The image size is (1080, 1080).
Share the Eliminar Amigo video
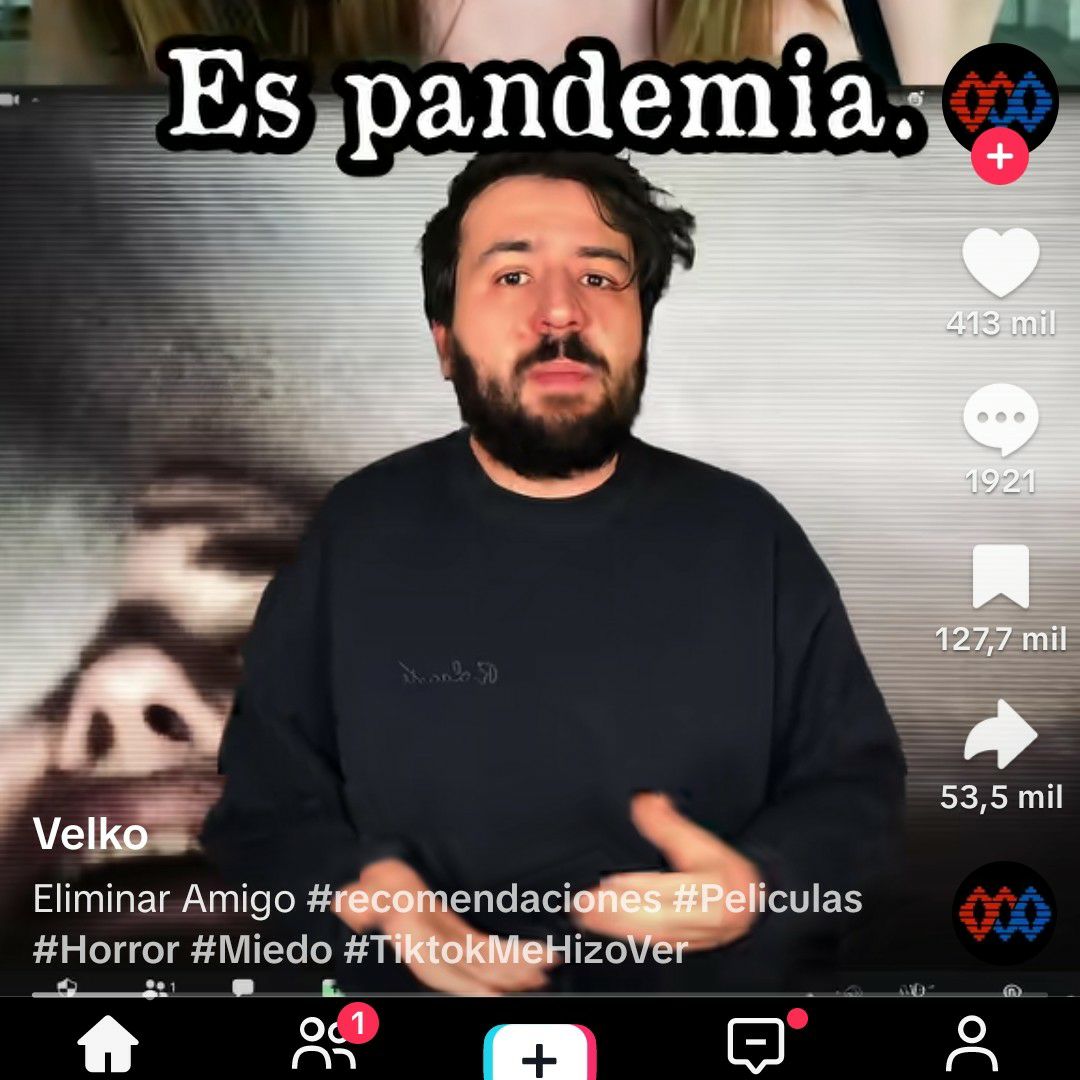(1000, 735)
